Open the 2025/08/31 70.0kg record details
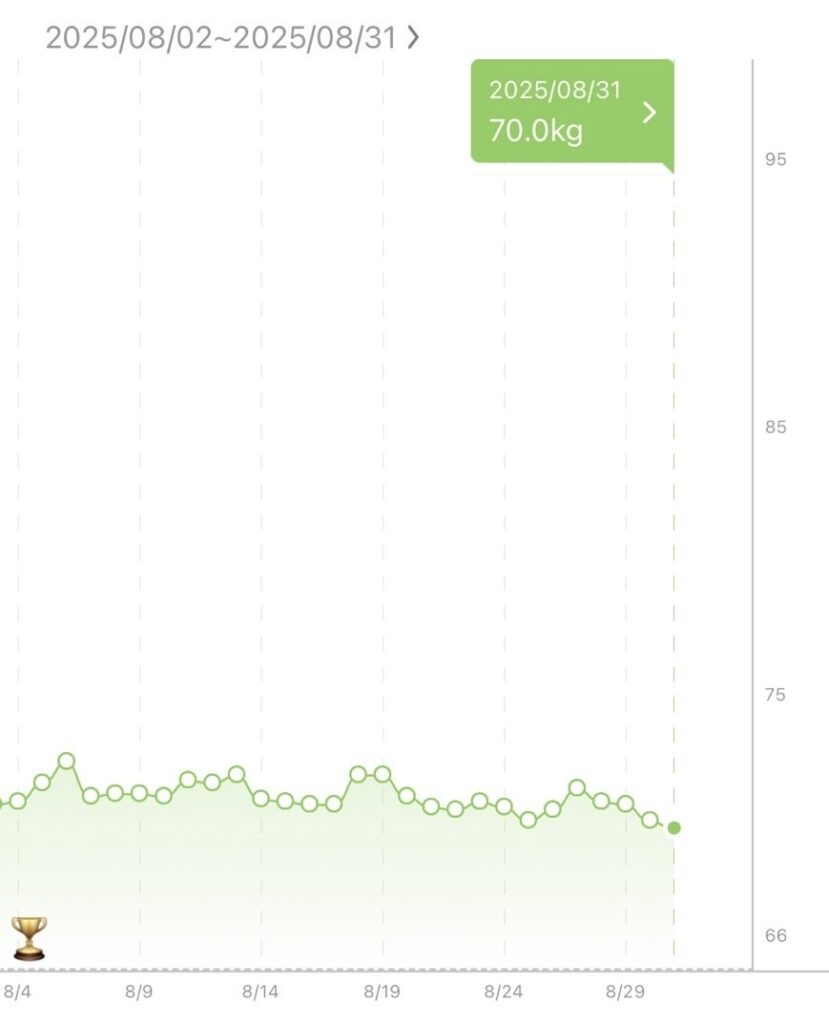 [x=572, y=111]
